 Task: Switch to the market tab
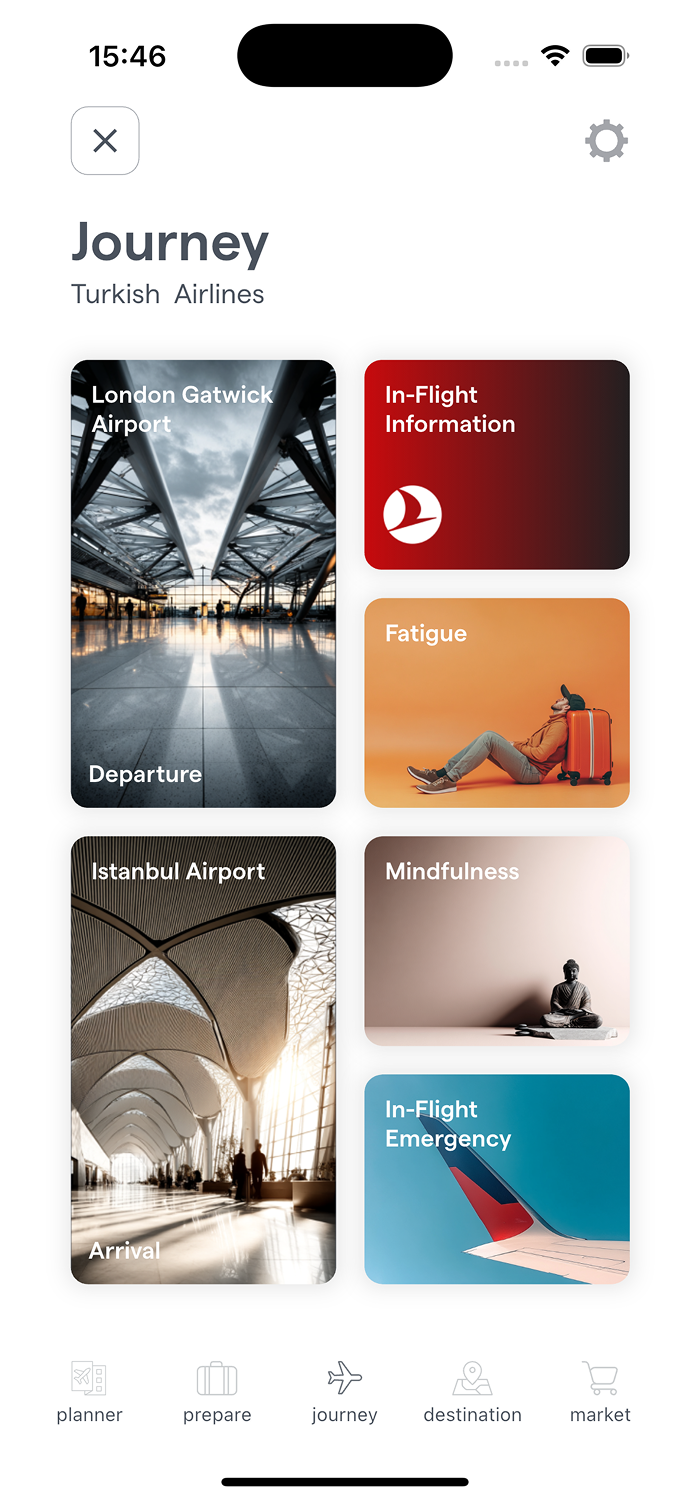[600, 1391]
